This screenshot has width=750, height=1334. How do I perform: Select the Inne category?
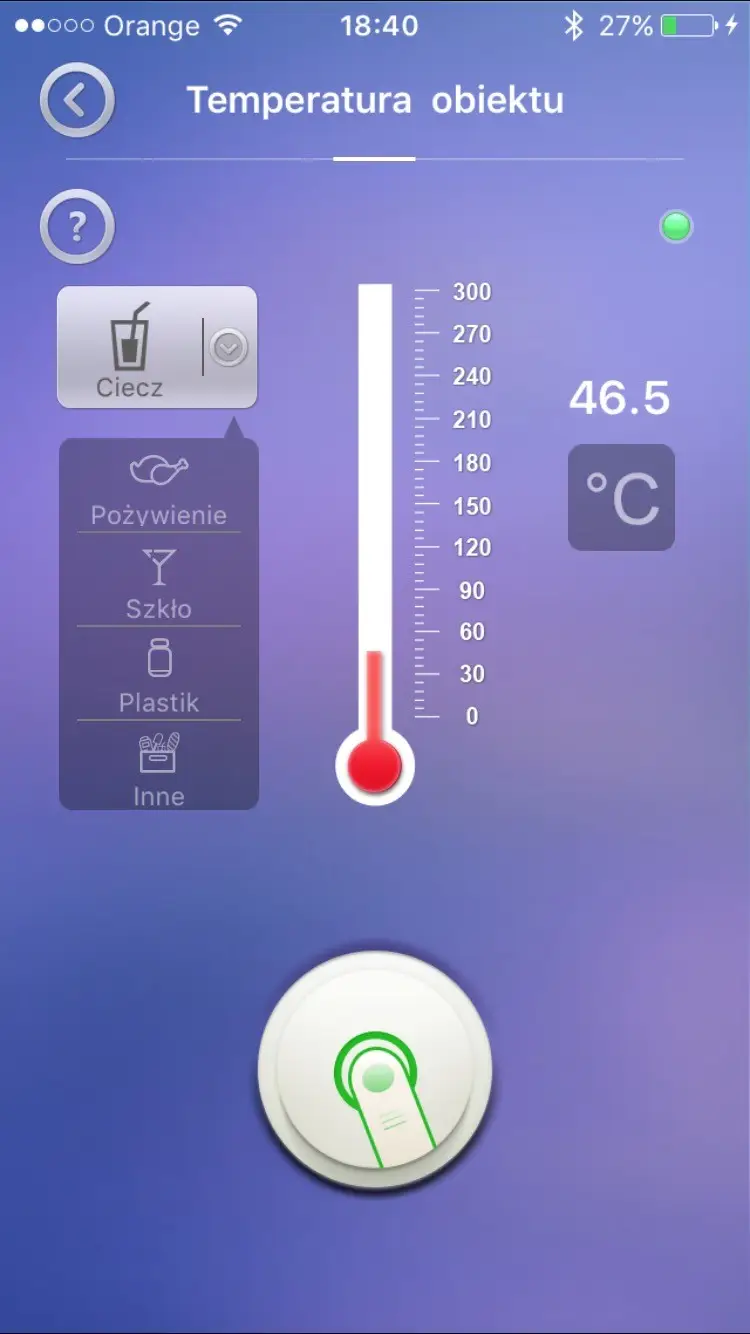(x=159, y=770)
